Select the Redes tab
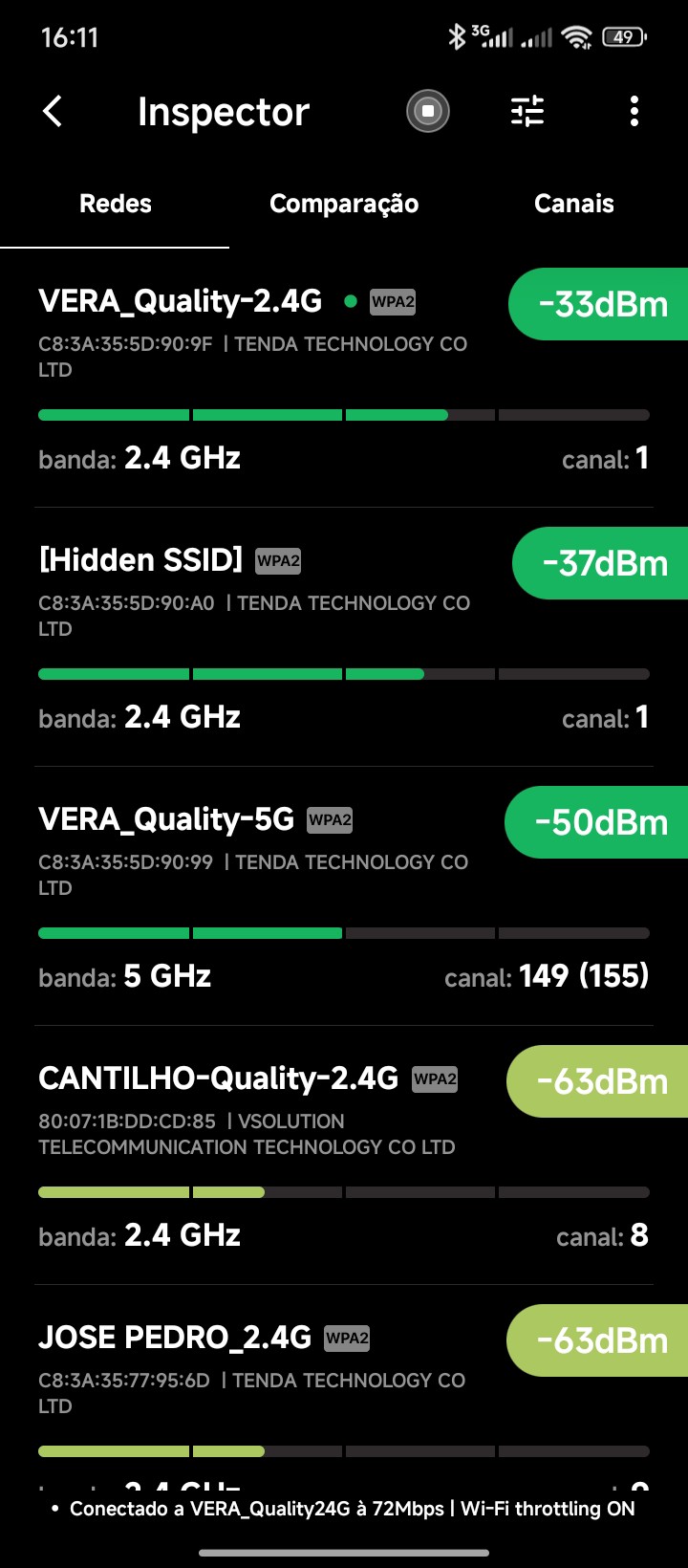Screen dimensions: 688x1568 click(x=116, y=204)
